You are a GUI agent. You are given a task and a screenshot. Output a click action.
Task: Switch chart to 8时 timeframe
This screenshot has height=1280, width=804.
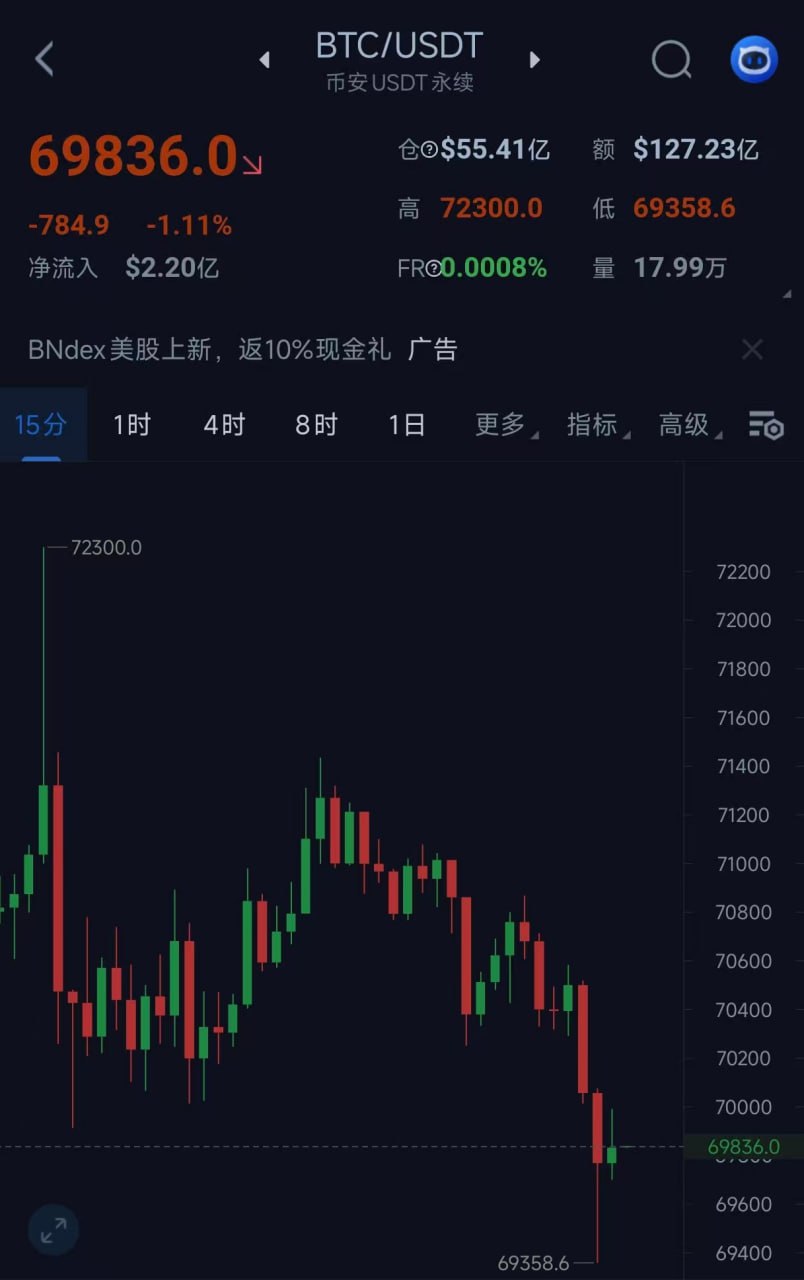pyautogui.click(x=316, y=425)
